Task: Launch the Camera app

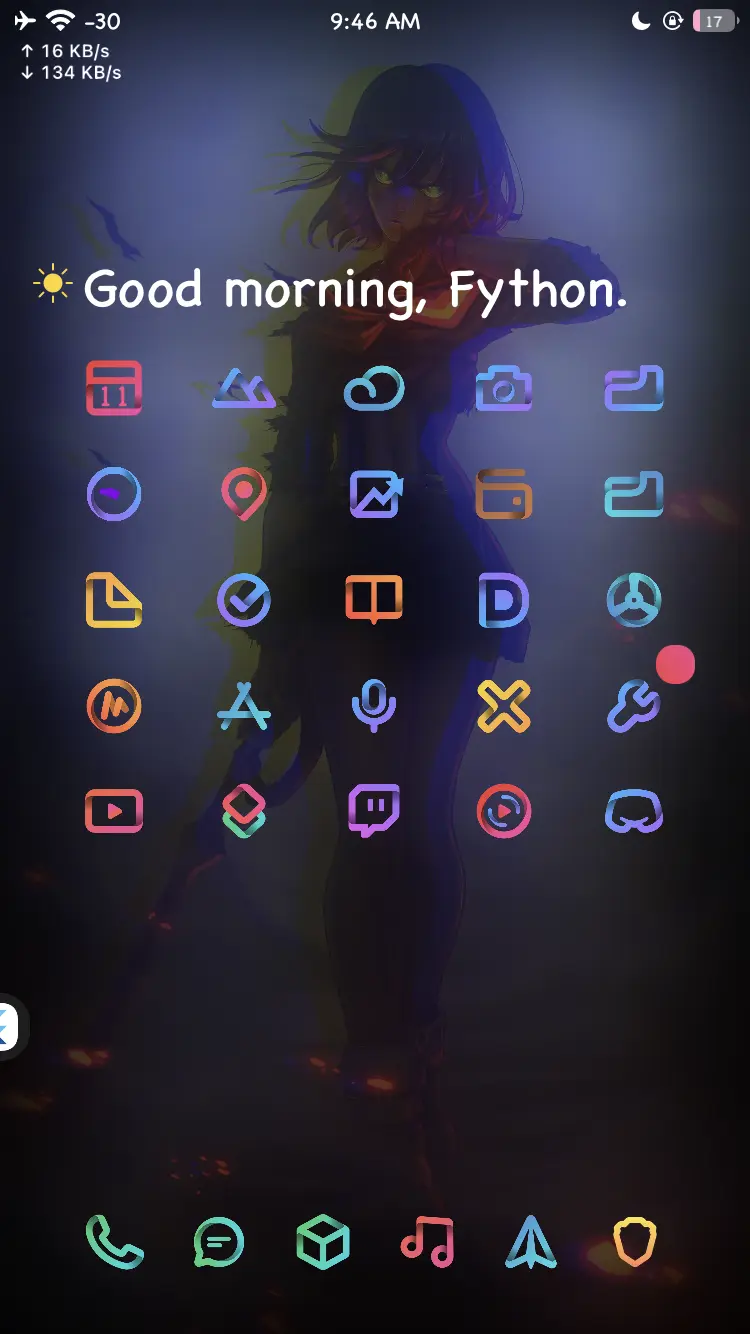Action: click(x=504, y=388)
